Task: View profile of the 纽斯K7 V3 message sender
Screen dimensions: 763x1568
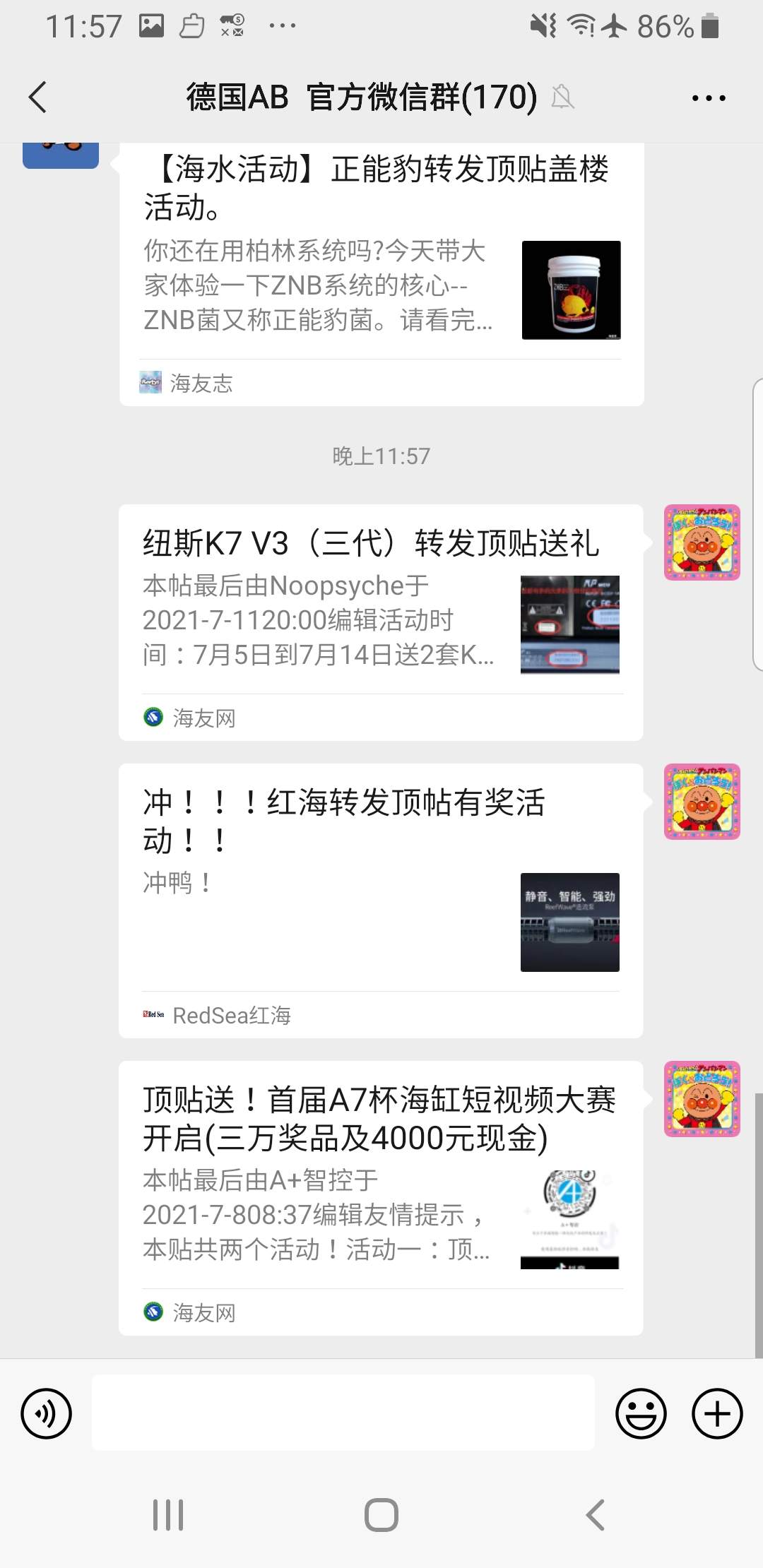Action: pyautogui.click(x=702, y=542)
